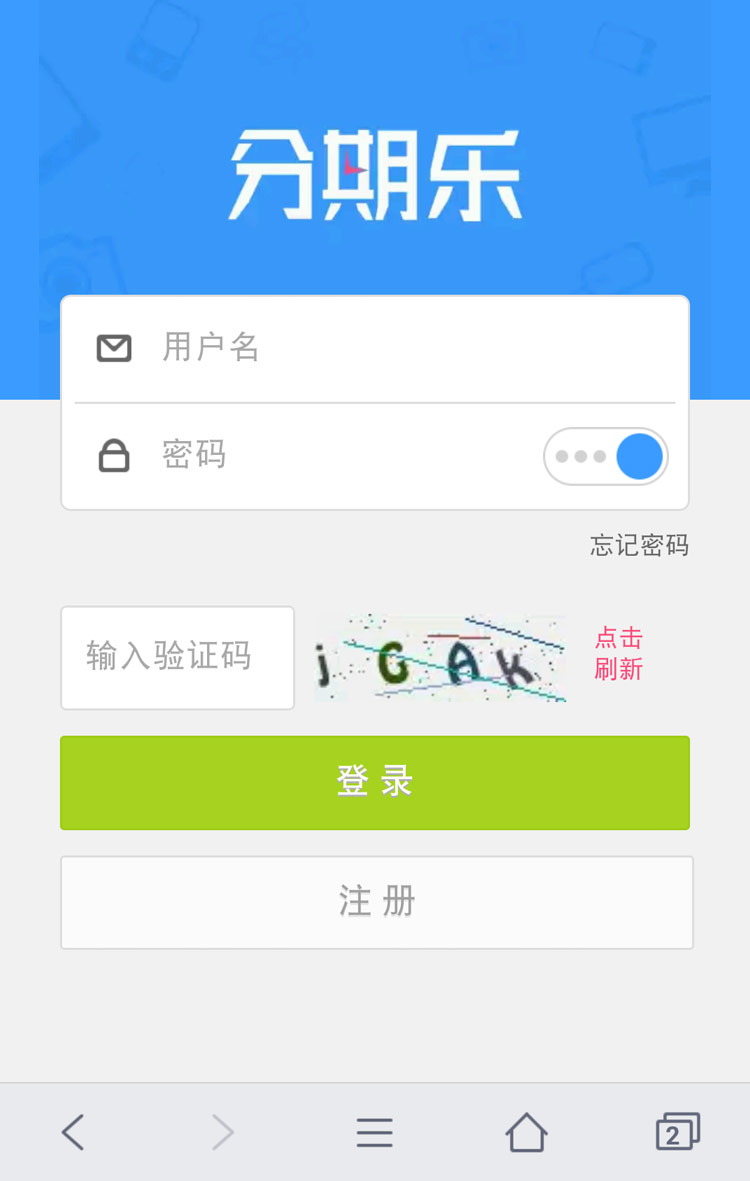The width and height of the screenshot is (750, 1181).
Task: Toggle password visibility switch
Action: (606, 457)
